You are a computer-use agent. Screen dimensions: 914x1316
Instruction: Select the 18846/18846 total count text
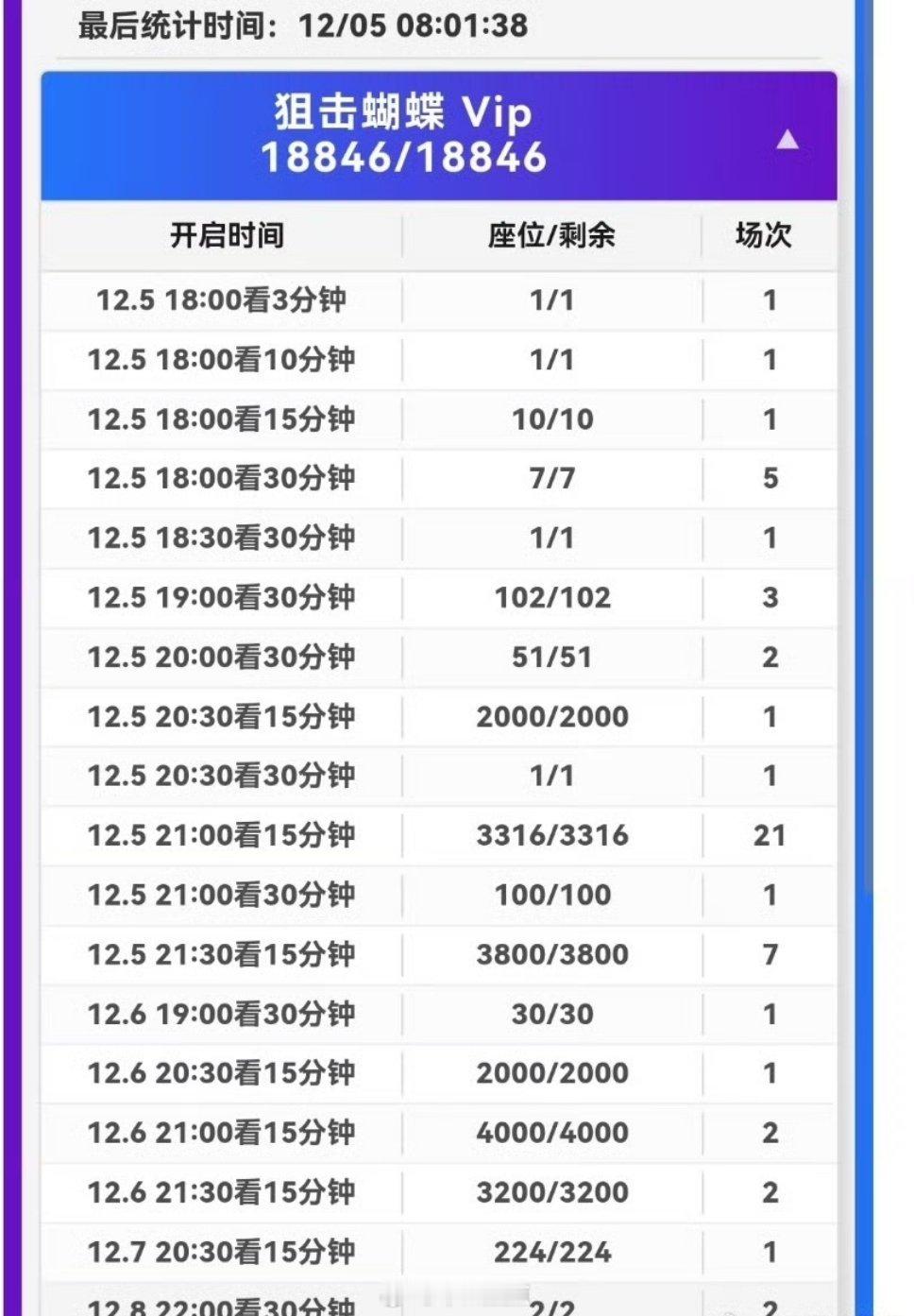coord(406,158)
